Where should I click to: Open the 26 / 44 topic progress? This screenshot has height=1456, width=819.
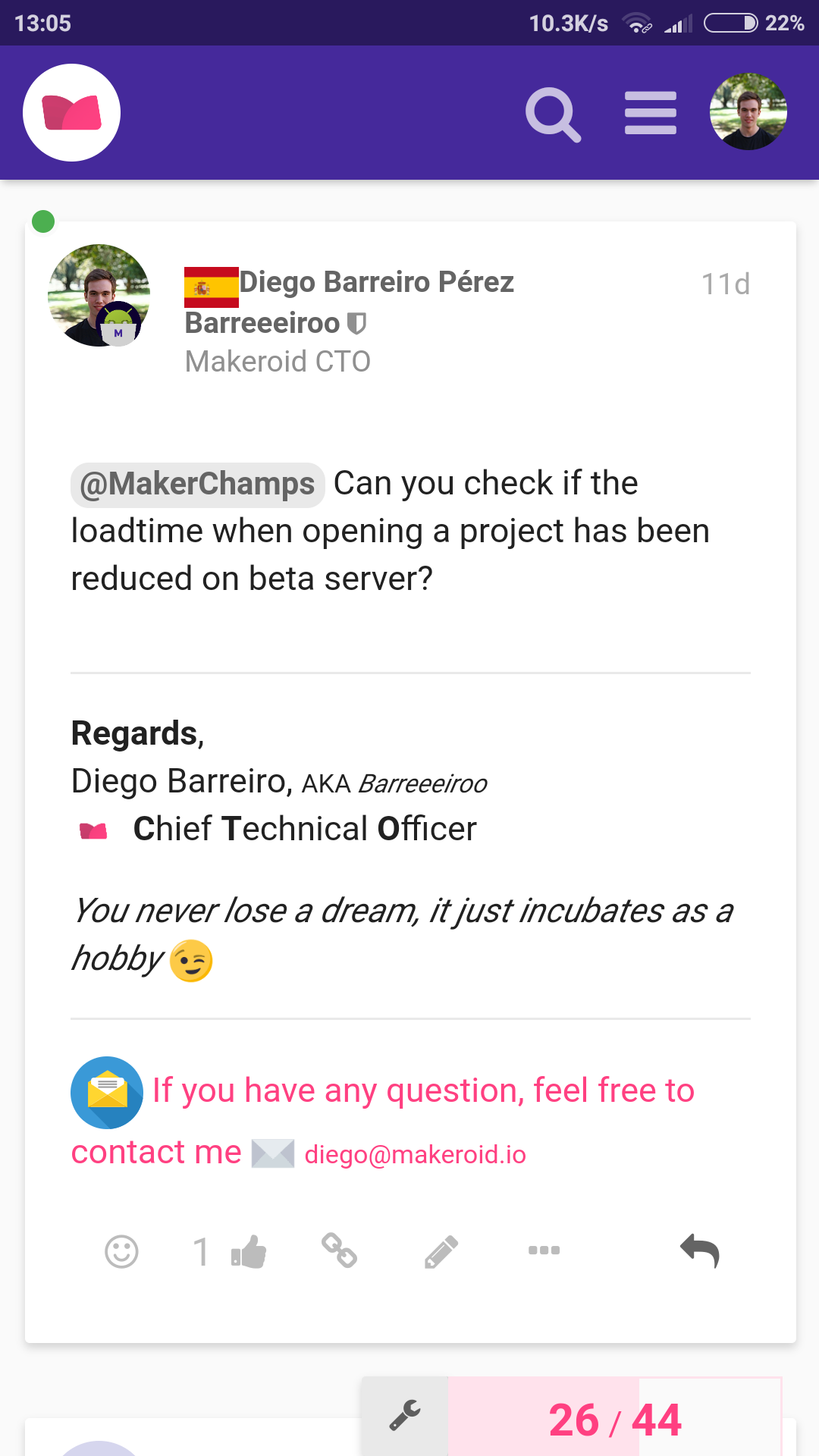coord(614,1420)
